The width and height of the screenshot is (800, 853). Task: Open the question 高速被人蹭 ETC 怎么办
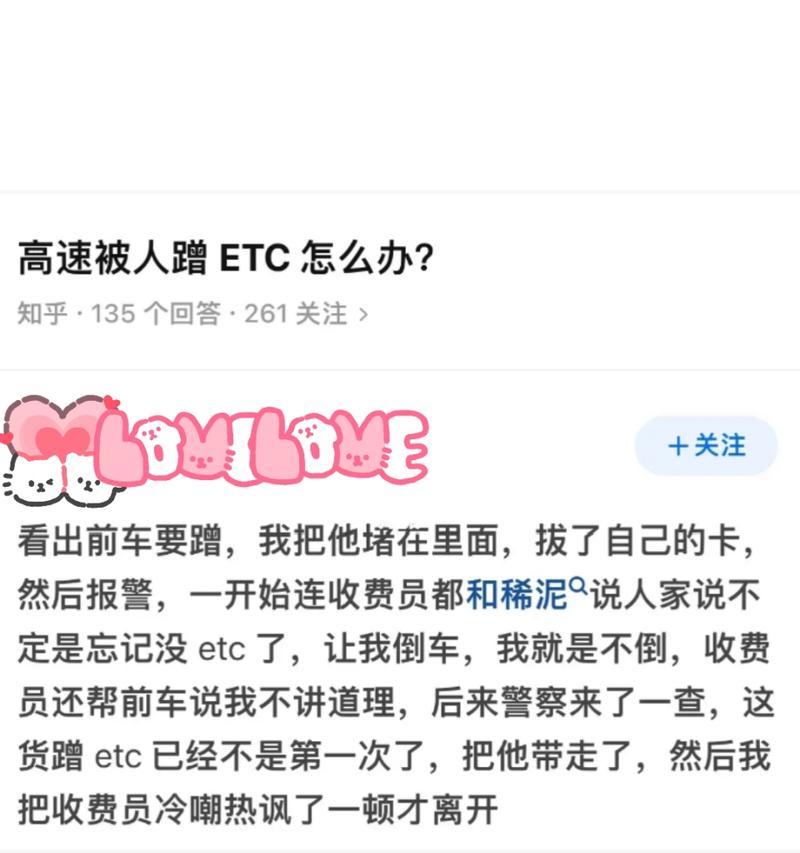pyautogui.click(x=226, y=261)
